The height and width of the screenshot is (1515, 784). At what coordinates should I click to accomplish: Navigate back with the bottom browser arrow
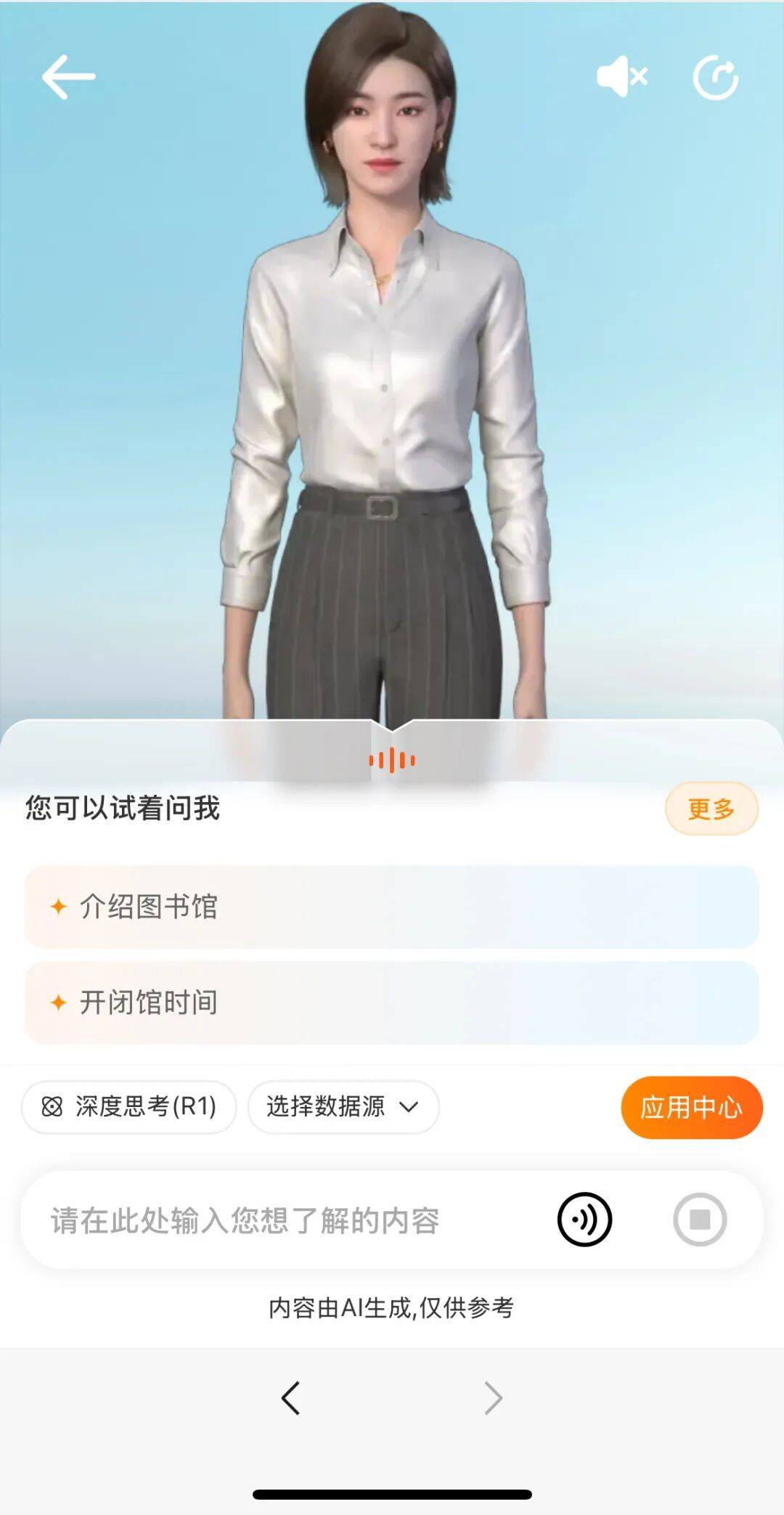tap(290, 1397)
